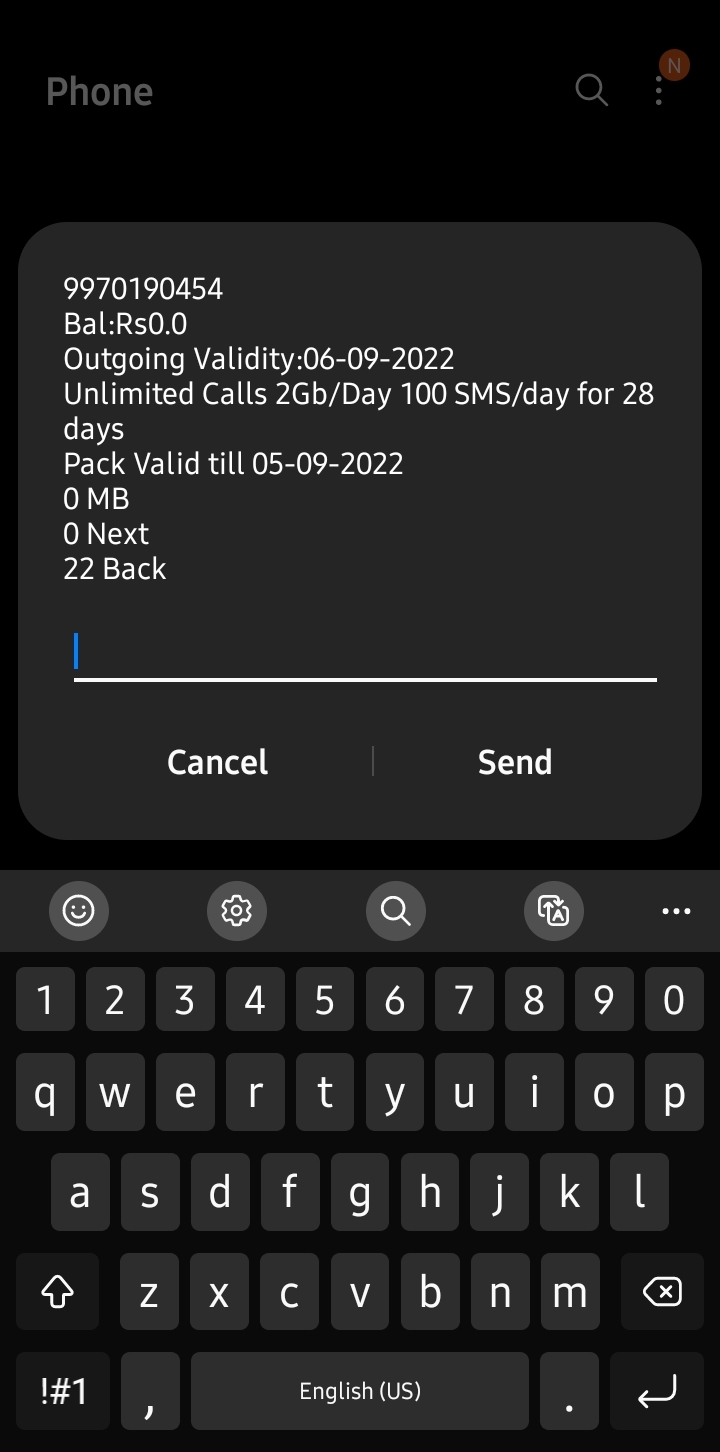The height and width of the screenshot is (1452, 720).
Task: Send the USSD reply
Action: tap(514, 762)
